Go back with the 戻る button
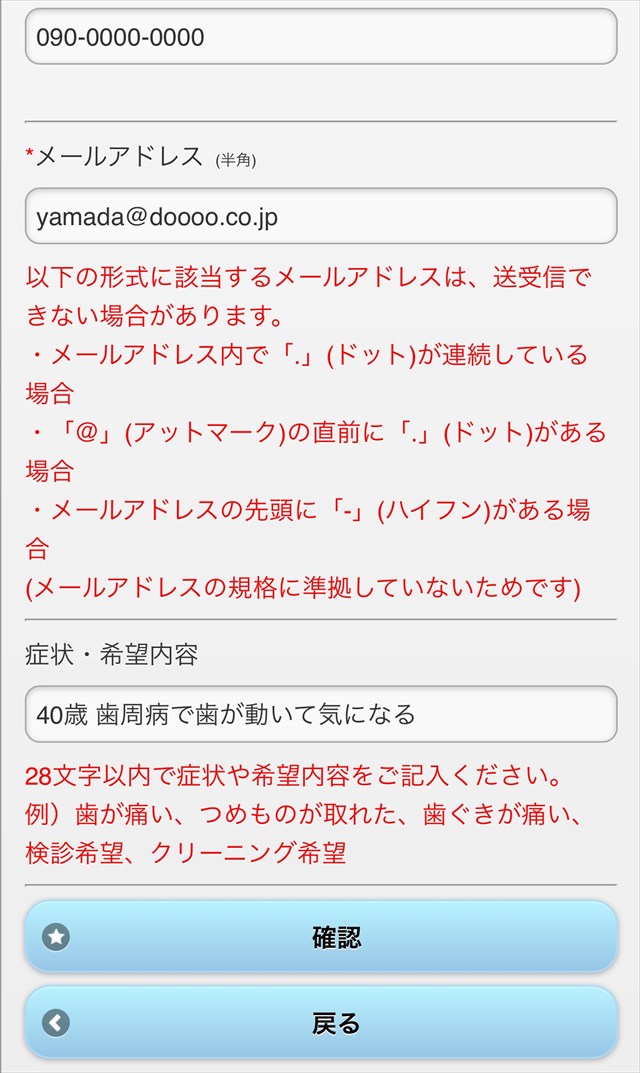Viewport: 640px width, 1073px height. tap(320, 1023)
